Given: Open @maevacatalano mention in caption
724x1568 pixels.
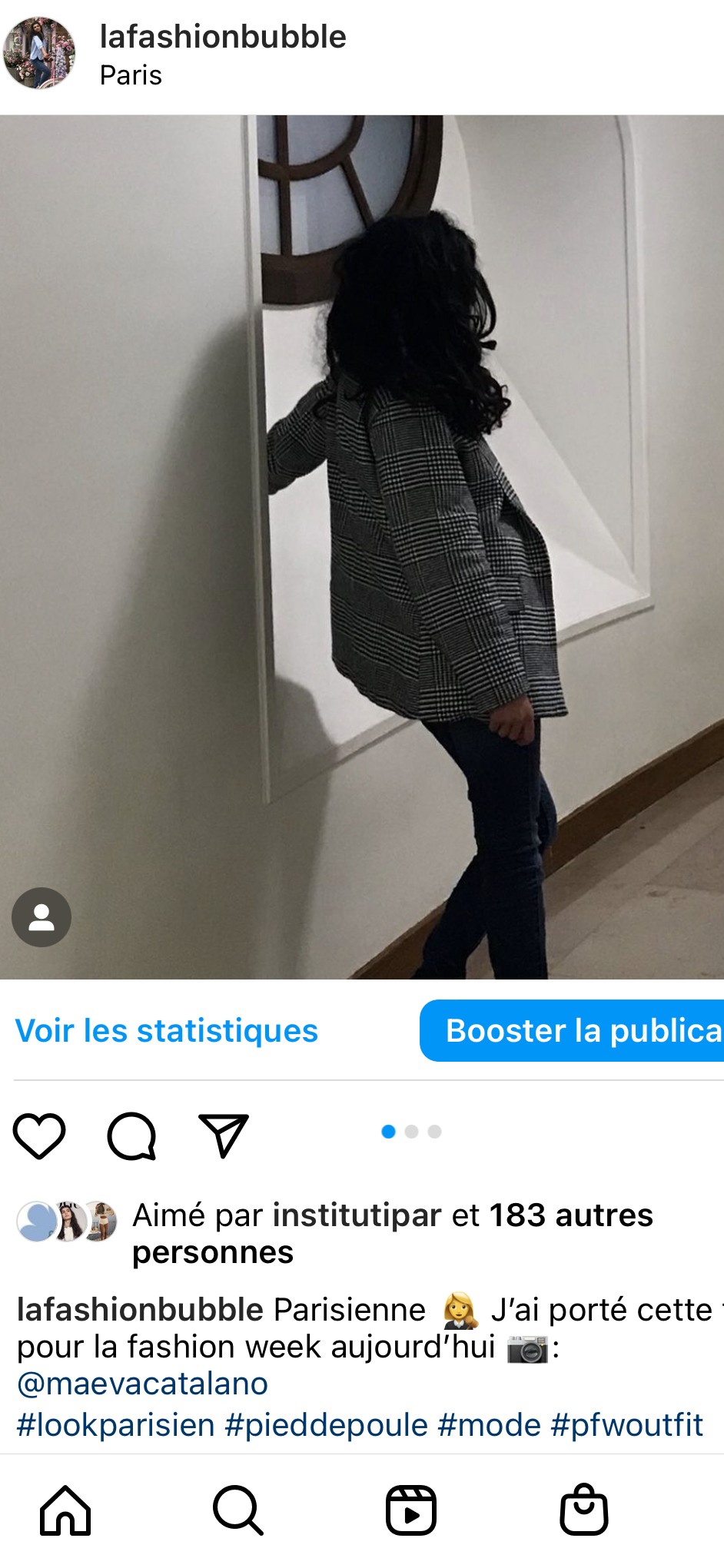Looking at the screenshot, I should pyautogui.click(x=143, y=1384).
